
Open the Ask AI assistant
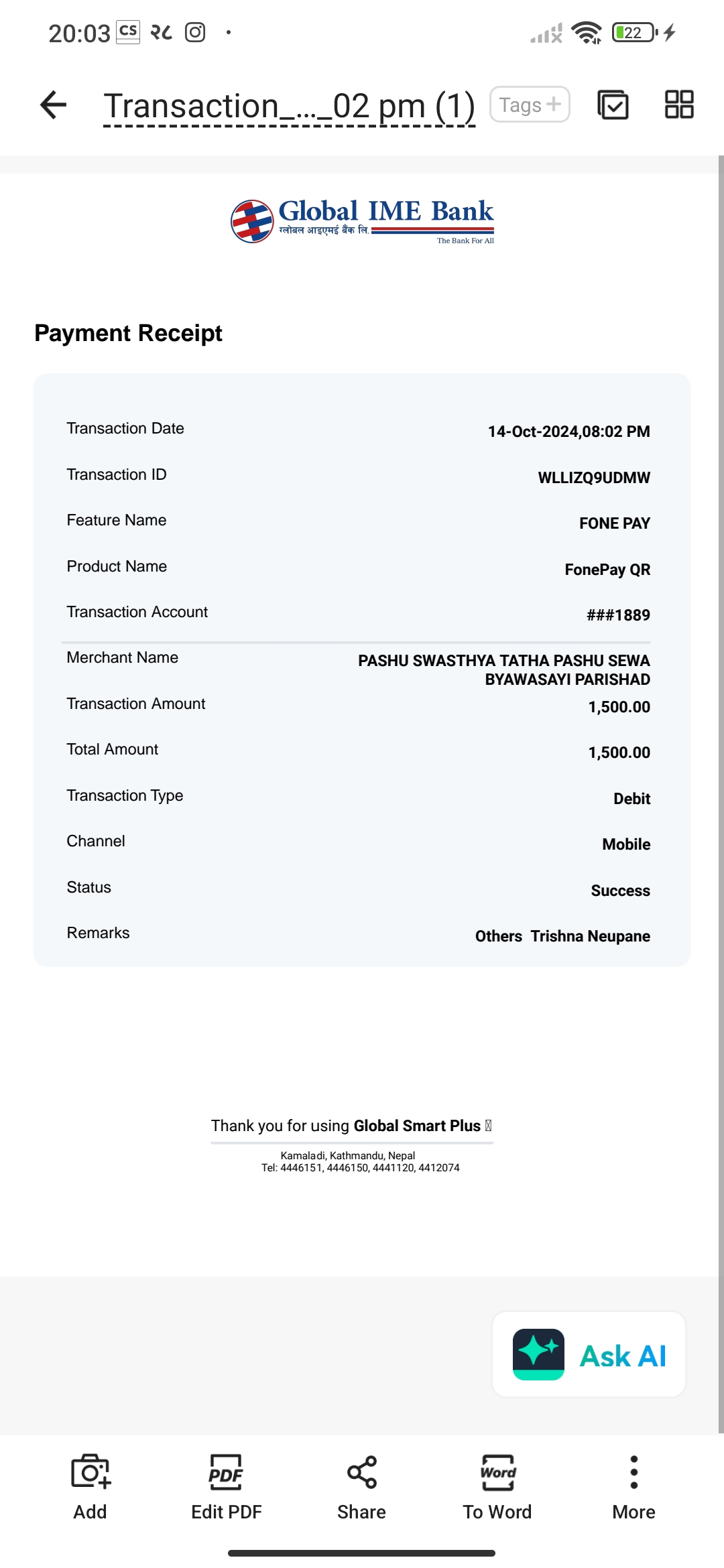pyautogui.click(x=589, y=1354)
